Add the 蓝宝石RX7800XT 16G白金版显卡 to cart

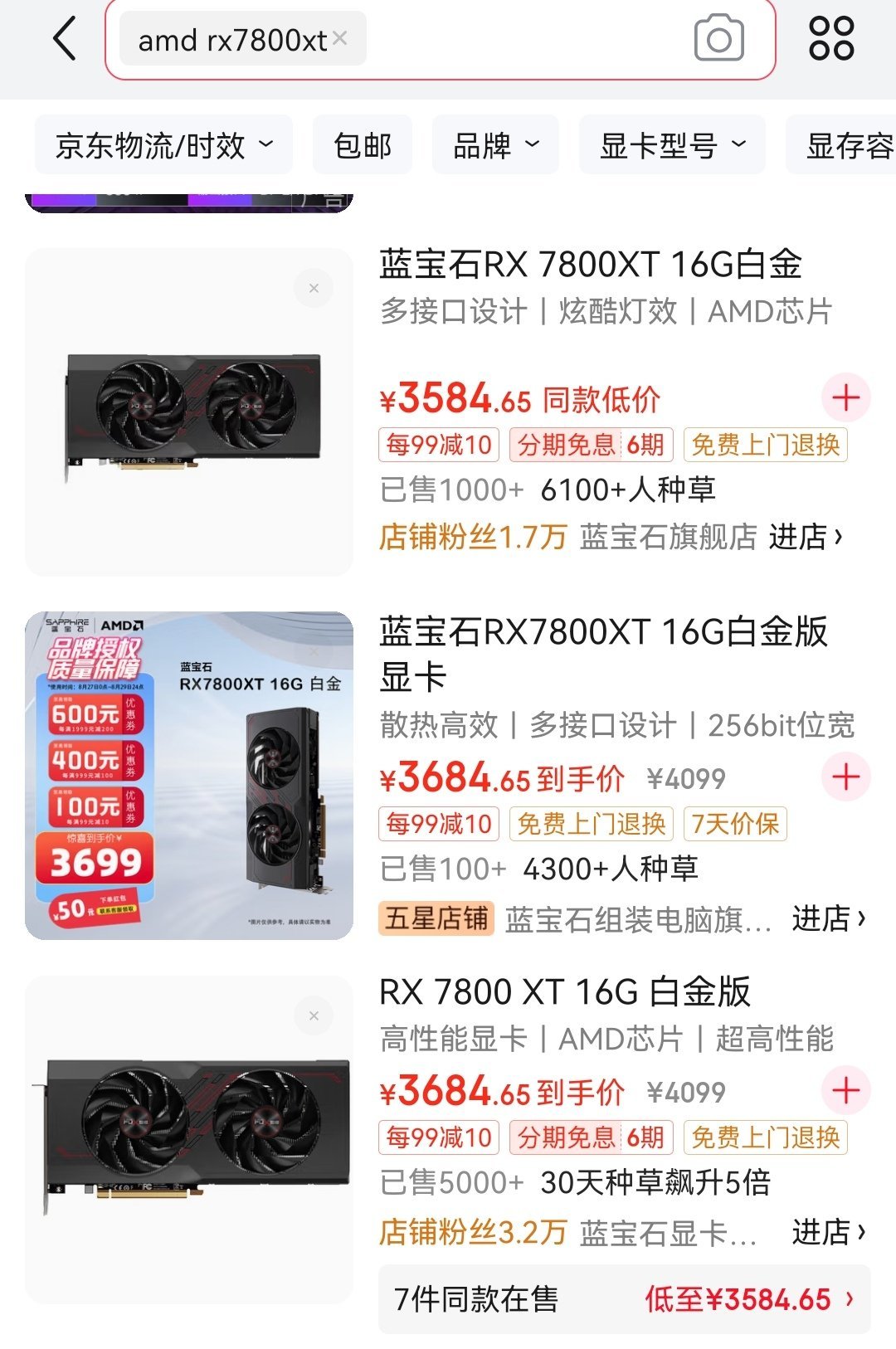click(845, 777)
